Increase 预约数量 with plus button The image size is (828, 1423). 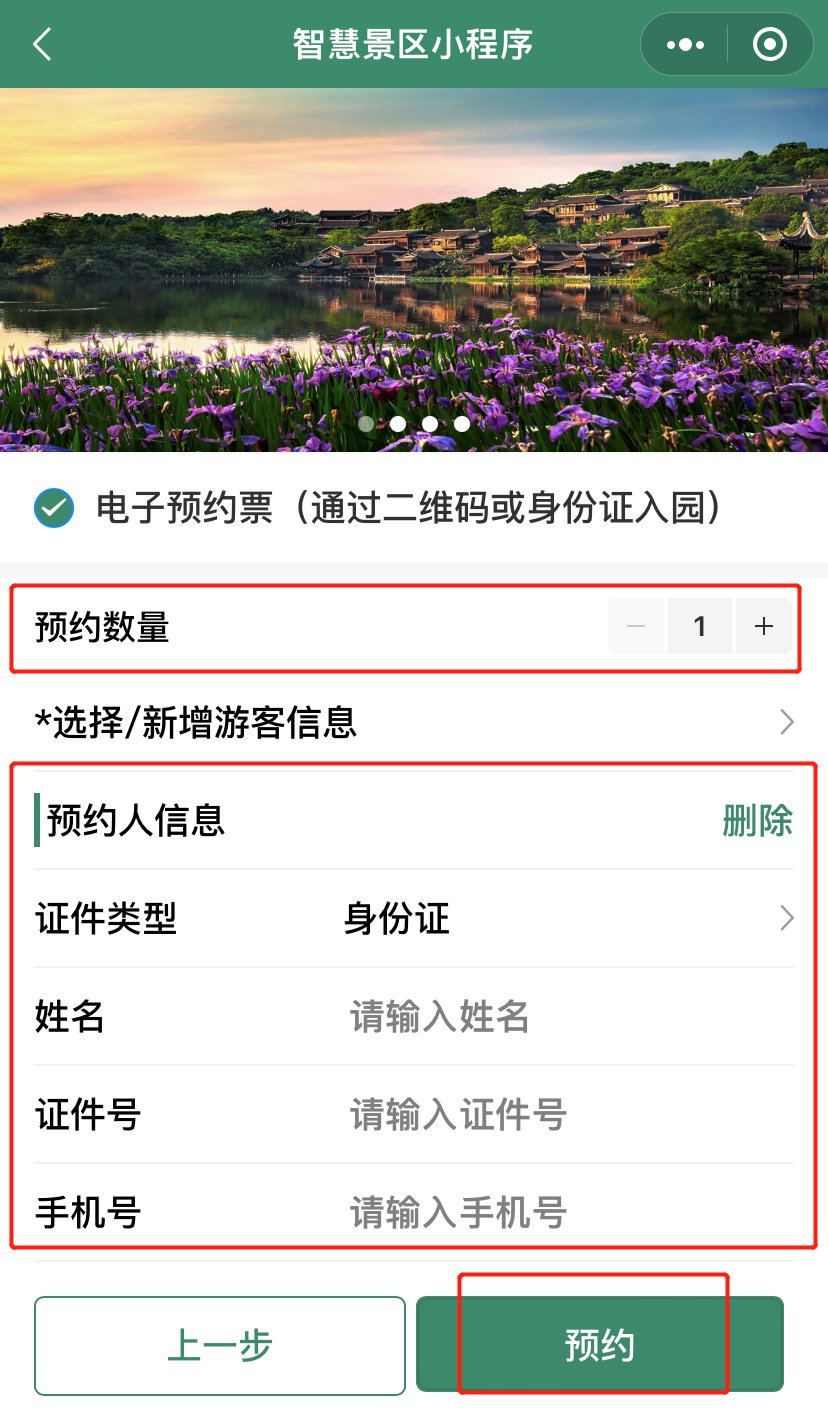click(764, 627)
